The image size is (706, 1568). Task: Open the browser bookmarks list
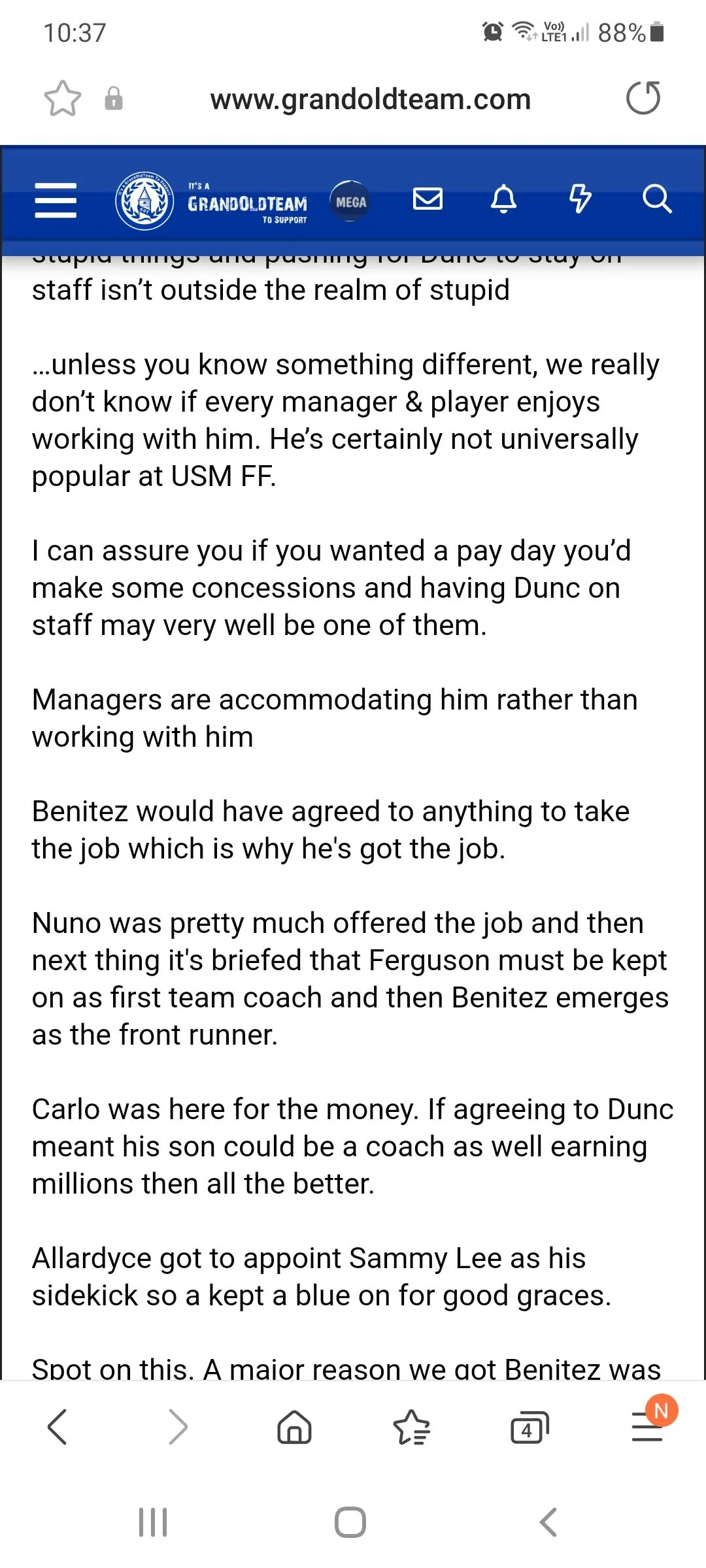(411, 1426)
